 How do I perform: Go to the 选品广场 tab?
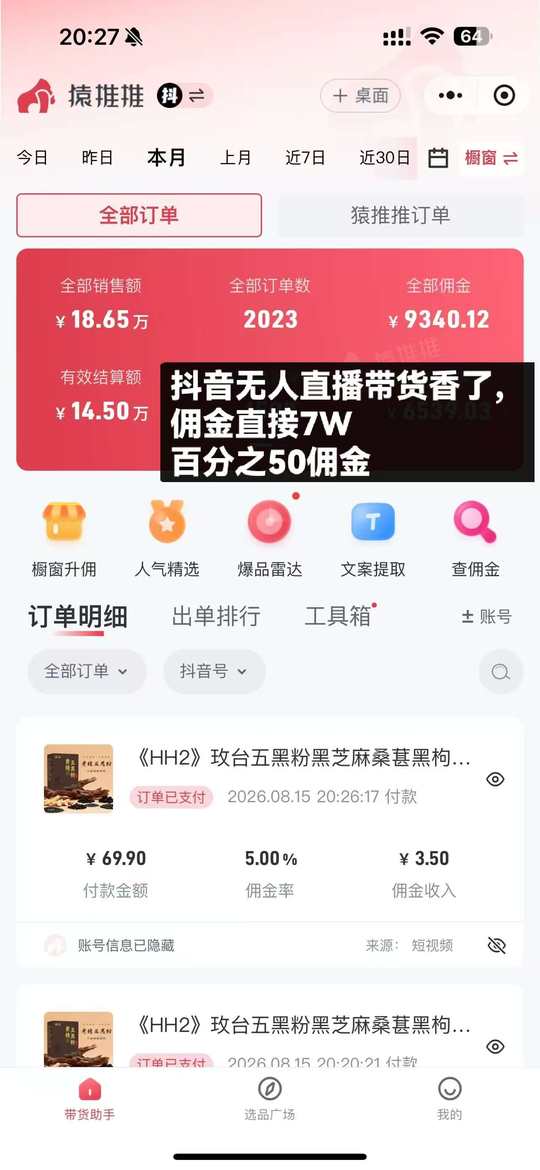(x=269, y=1099)
